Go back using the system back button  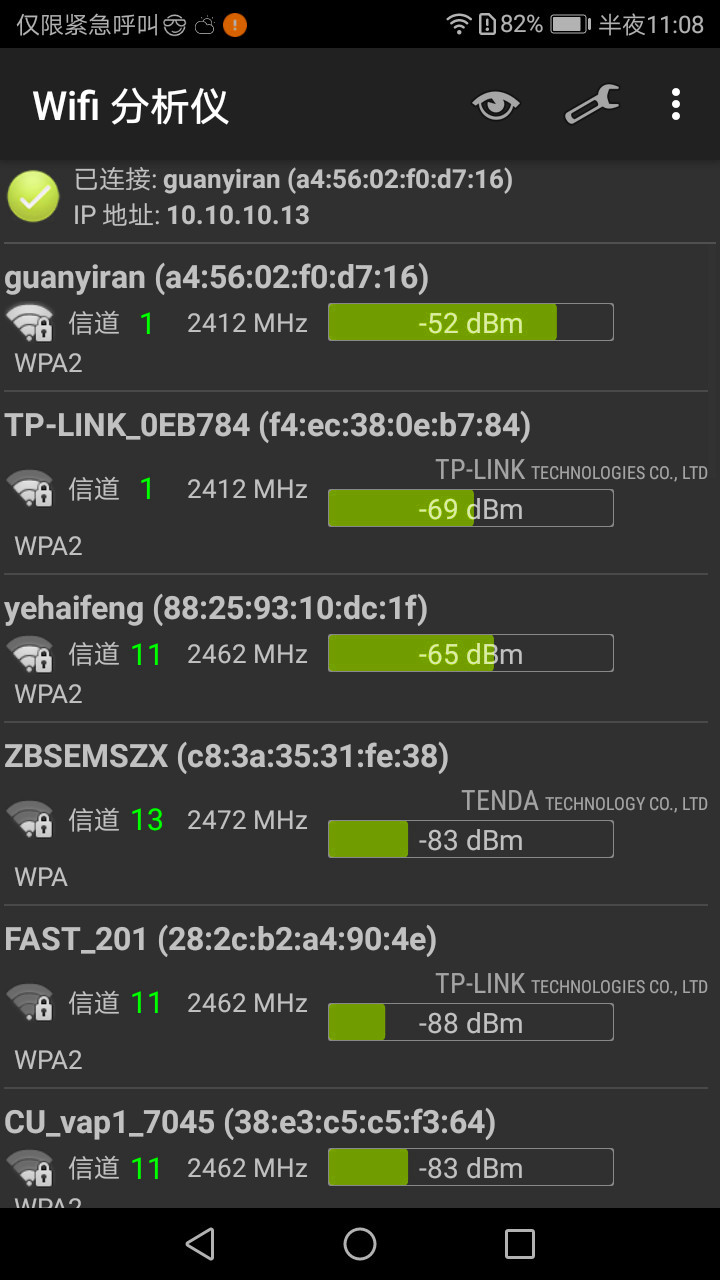pyautogui.click(x=200, y=1244)
